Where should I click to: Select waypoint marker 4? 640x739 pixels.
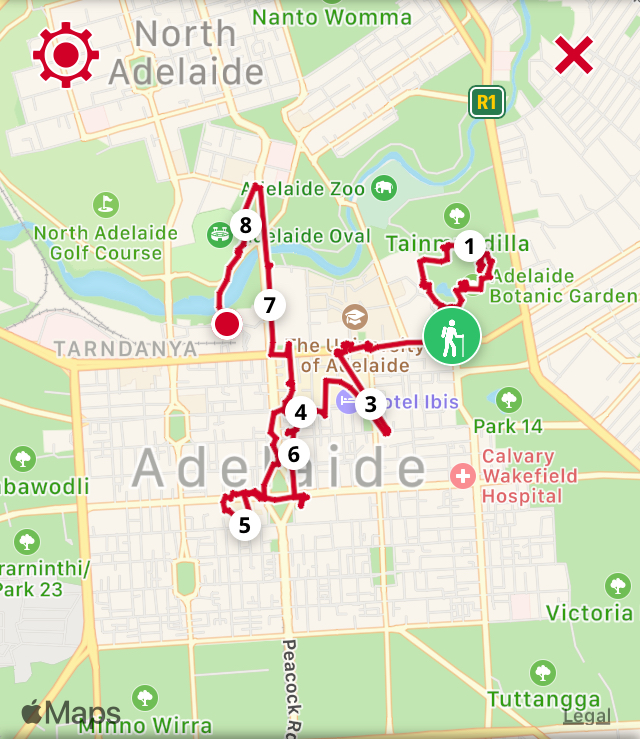(x=301, y=412)
